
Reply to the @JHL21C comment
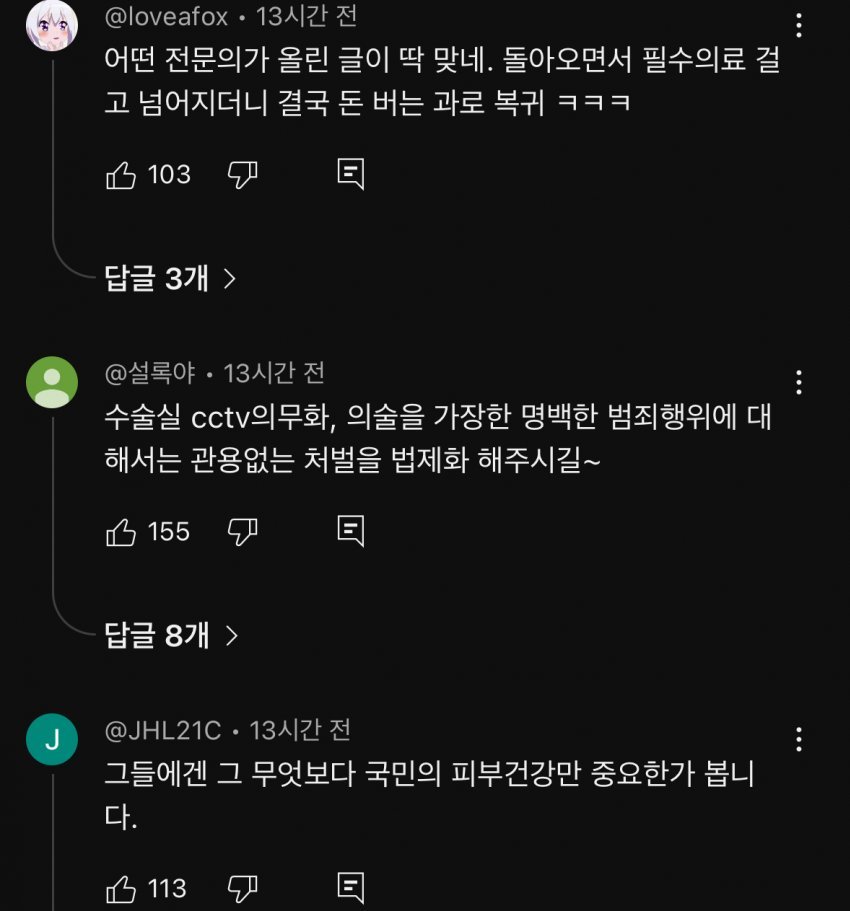(x=350, y=887)
